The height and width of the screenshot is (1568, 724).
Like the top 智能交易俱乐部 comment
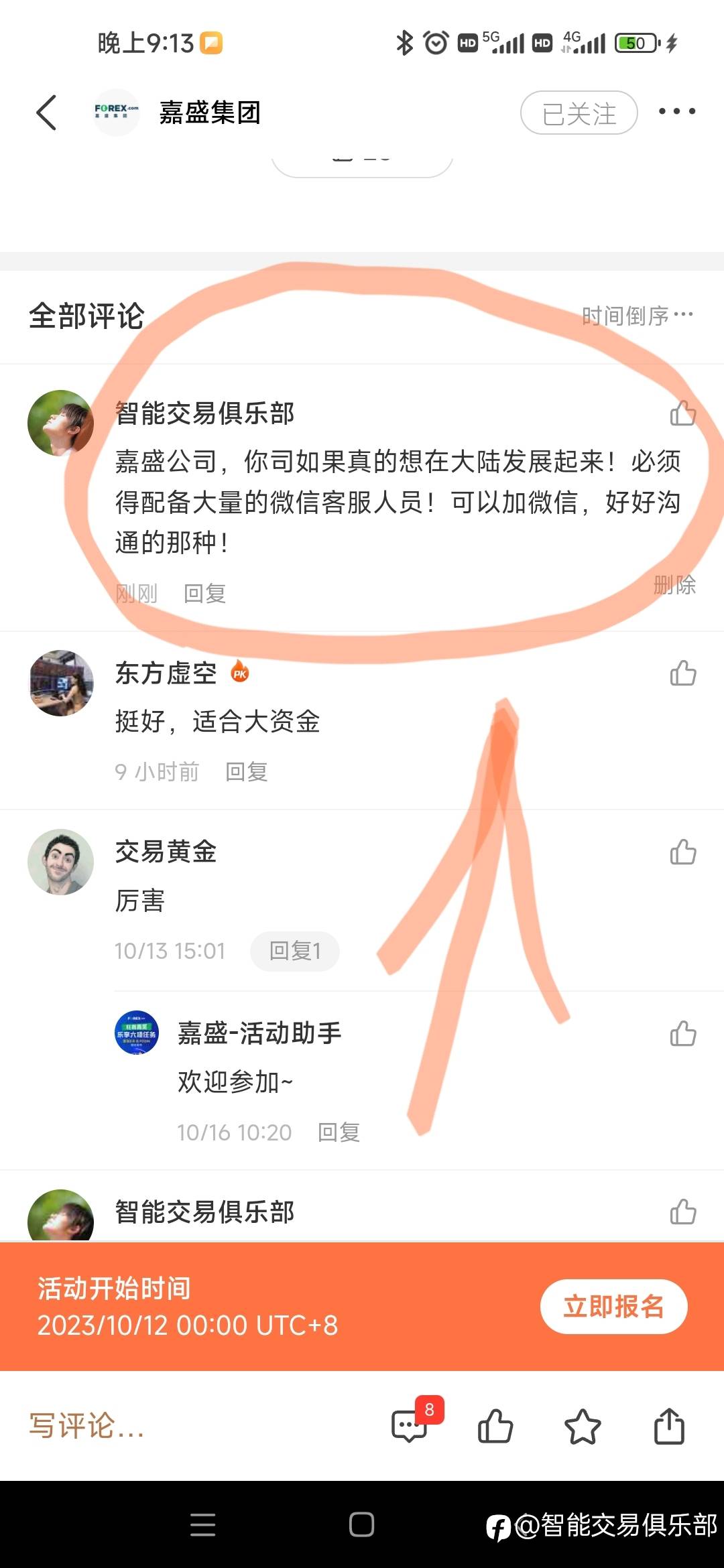[682, 413]
